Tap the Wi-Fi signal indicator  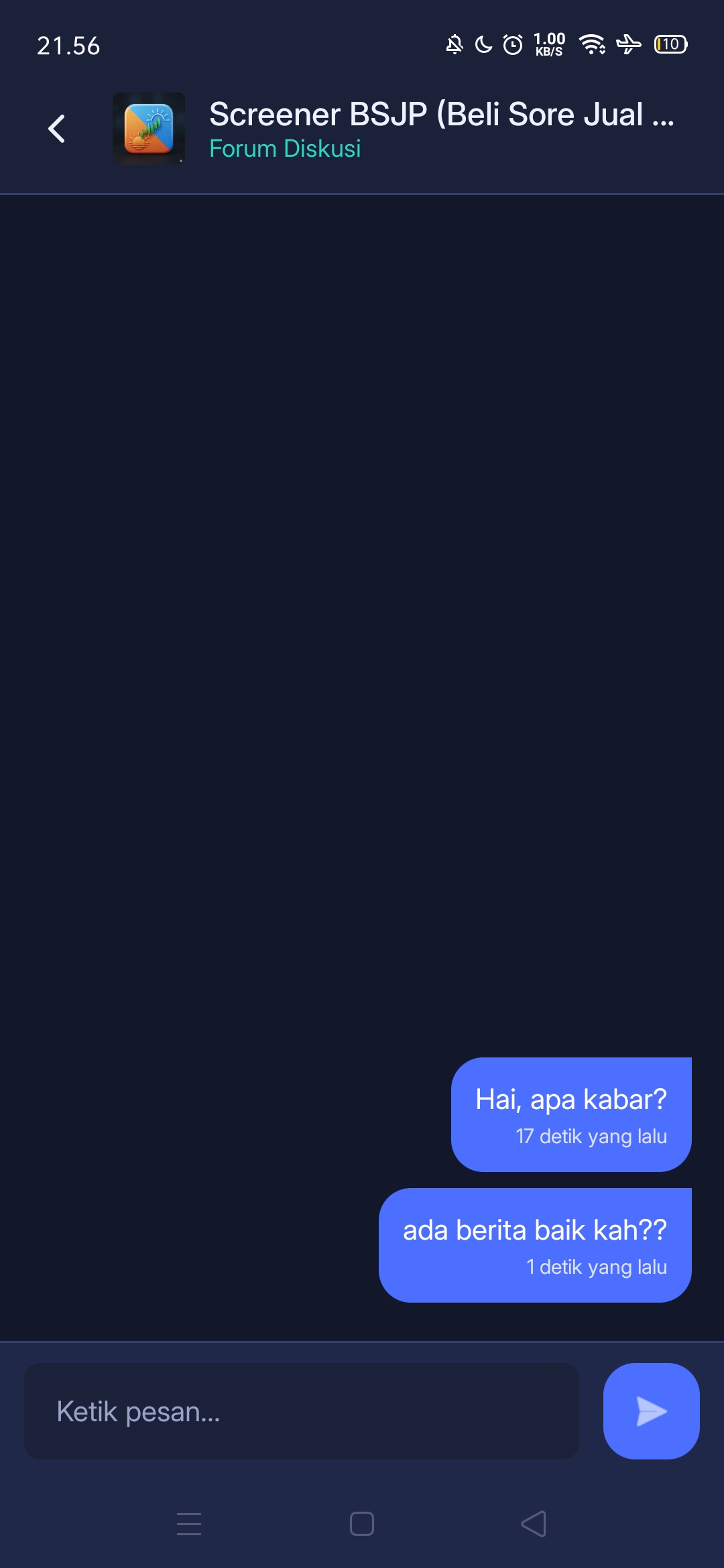pyautogui.click(x=591, y=44)
